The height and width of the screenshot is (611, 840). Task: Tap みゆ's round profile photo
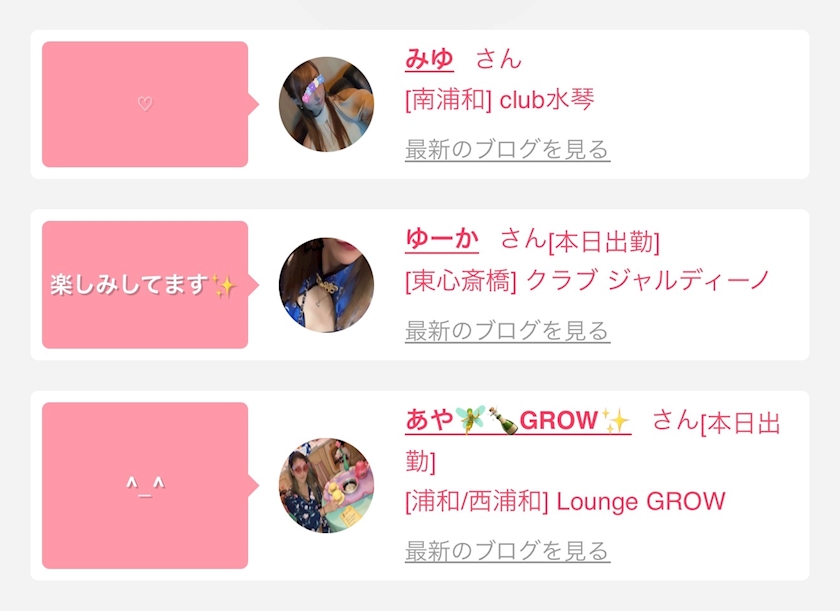coord(326,104)
